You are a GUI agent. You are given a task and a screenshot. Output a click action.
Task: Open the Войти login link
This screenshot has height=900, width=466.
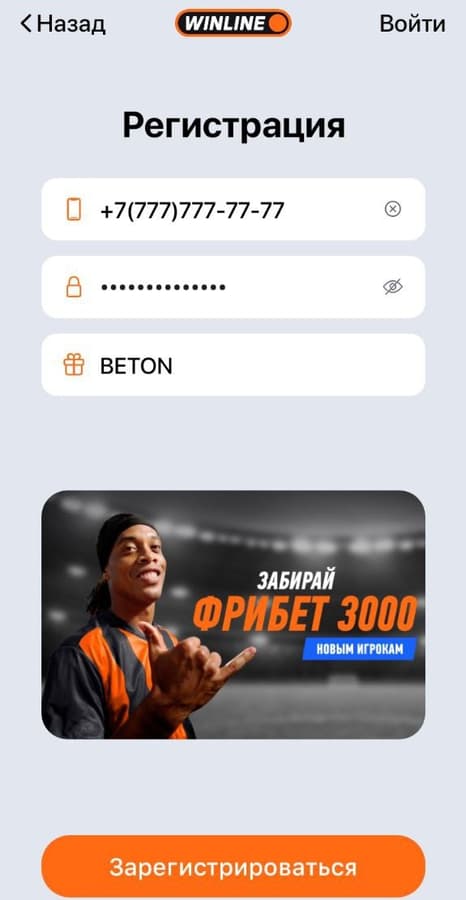click(412, 24)
